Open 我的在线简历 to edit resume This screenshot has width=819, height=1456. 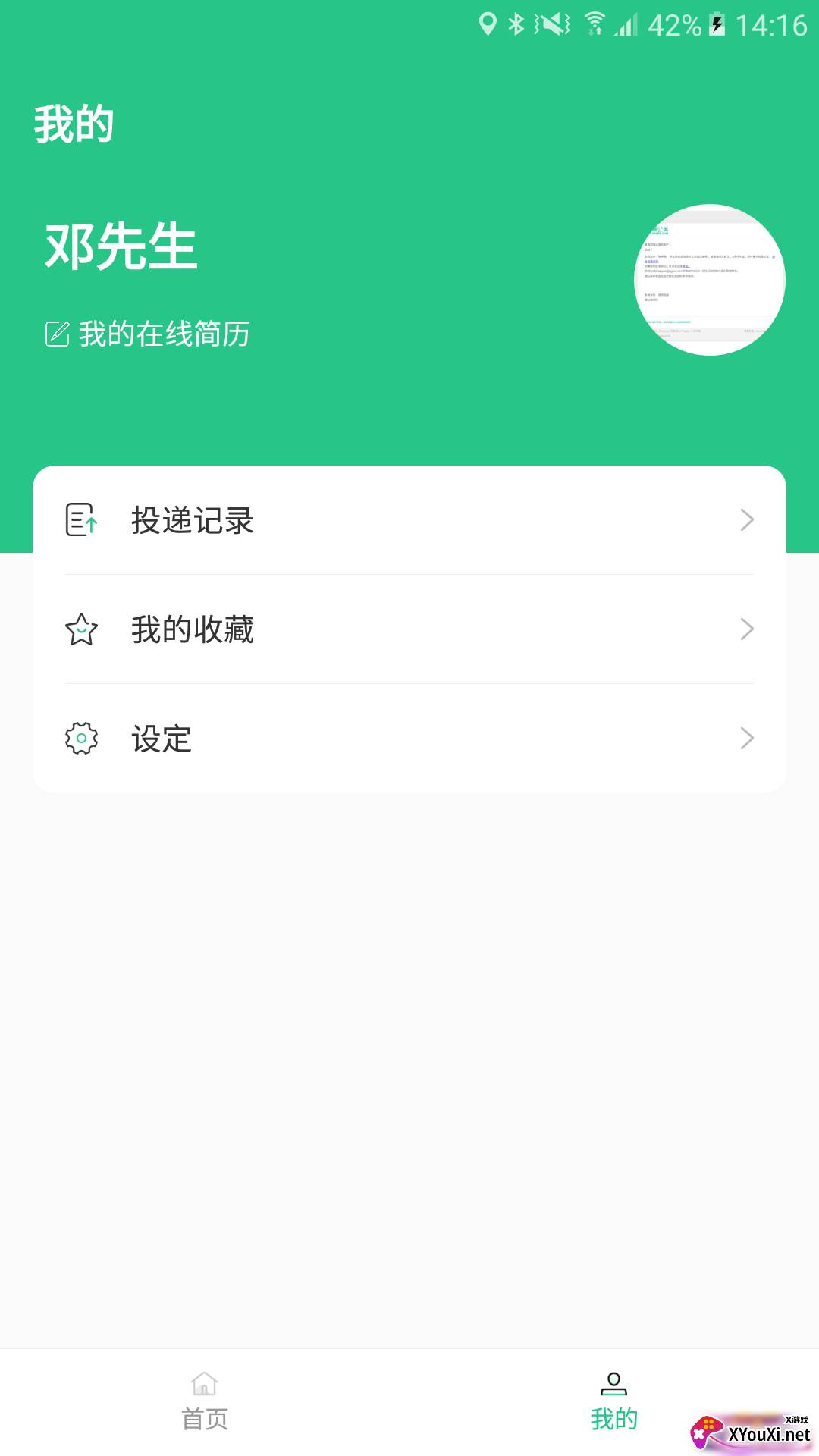(x=149, y=334)
